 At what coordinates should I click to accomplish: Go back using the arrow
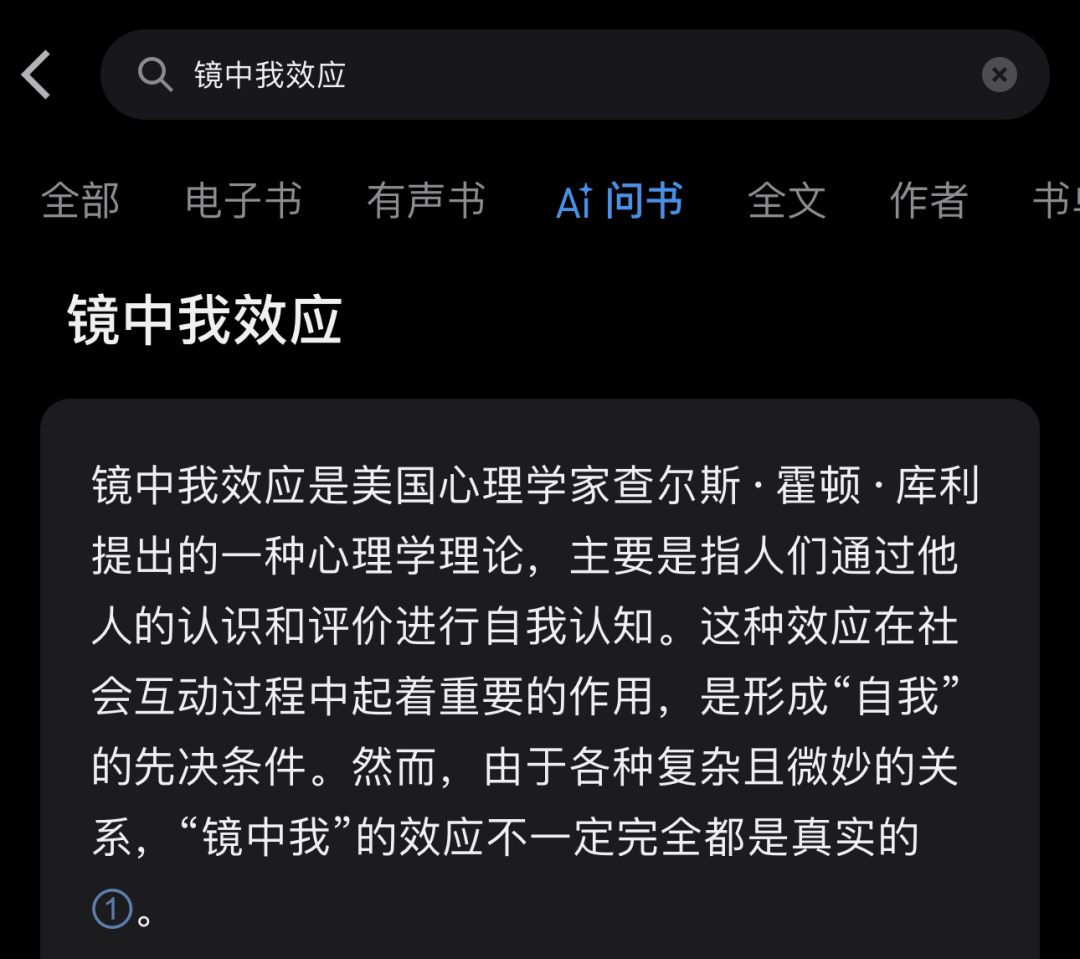(37, 75)
